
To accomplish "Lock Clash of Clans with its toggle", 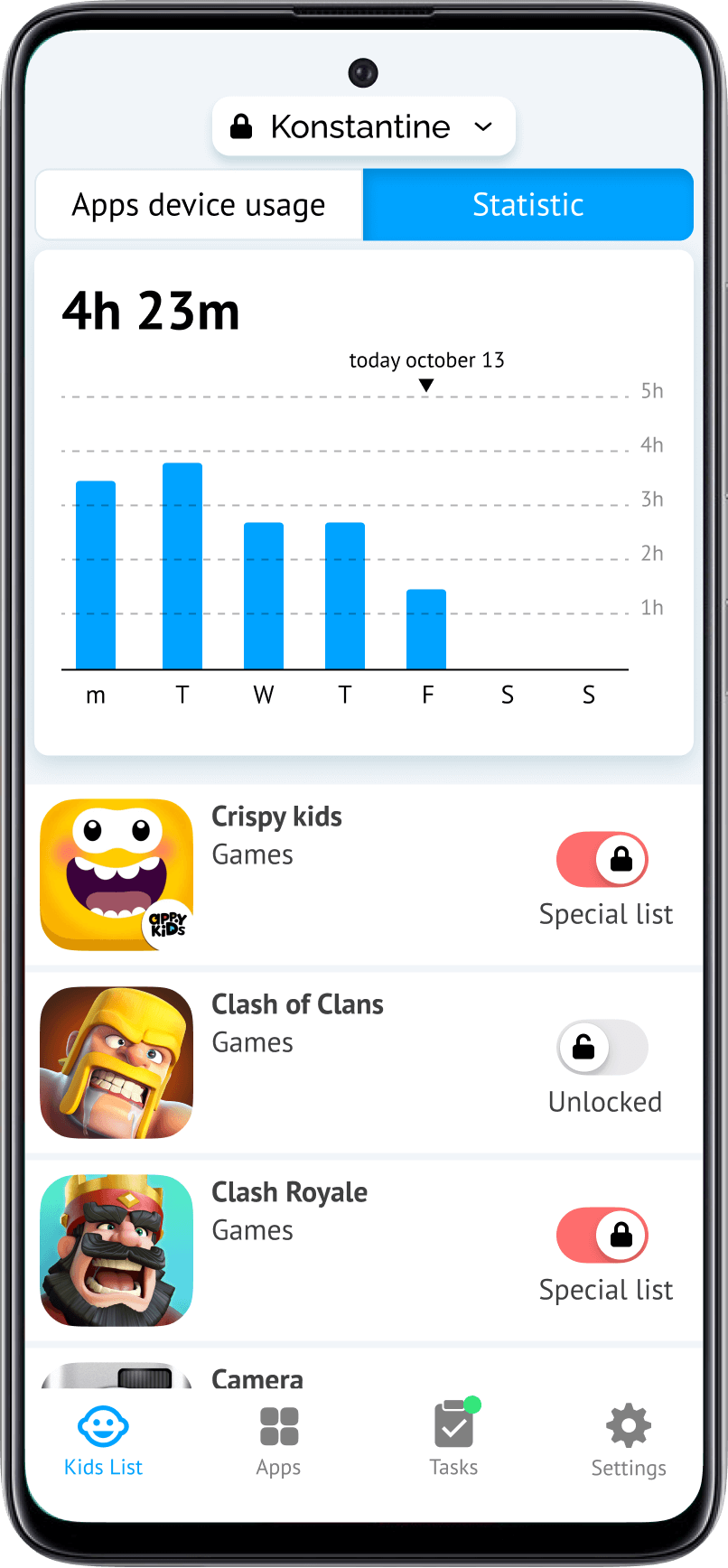I will tap(602, 1047).
